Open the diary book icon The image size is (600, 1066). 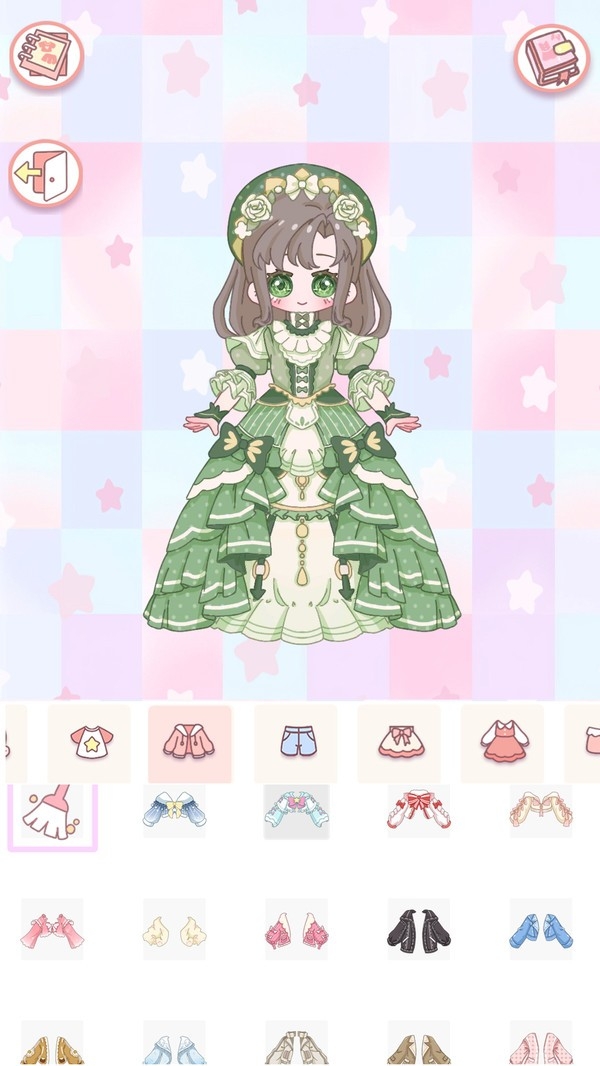(552, 57)
